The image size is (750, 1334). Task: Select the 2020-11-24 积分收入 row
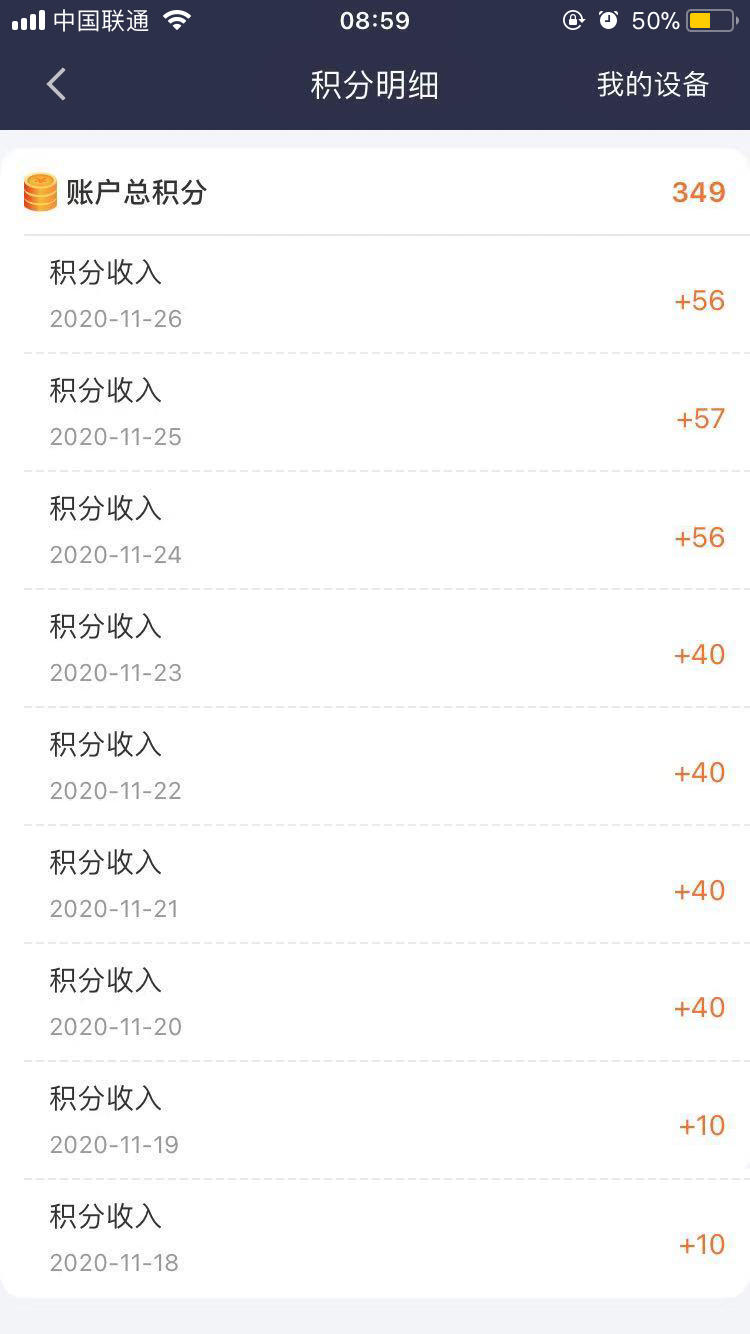(x=375, y=529)
